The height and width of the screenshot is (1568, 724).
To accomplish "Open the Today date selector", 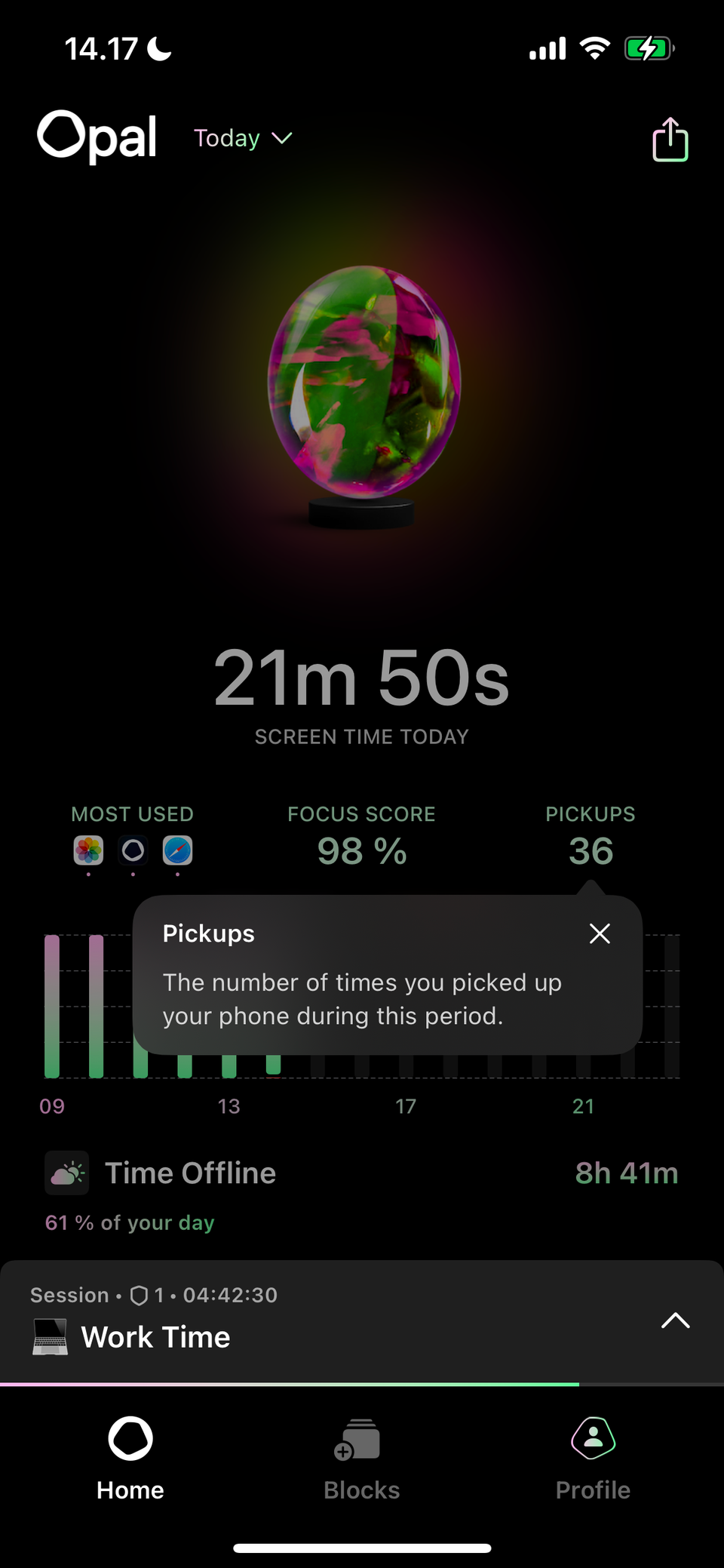I will pos(226,138).
